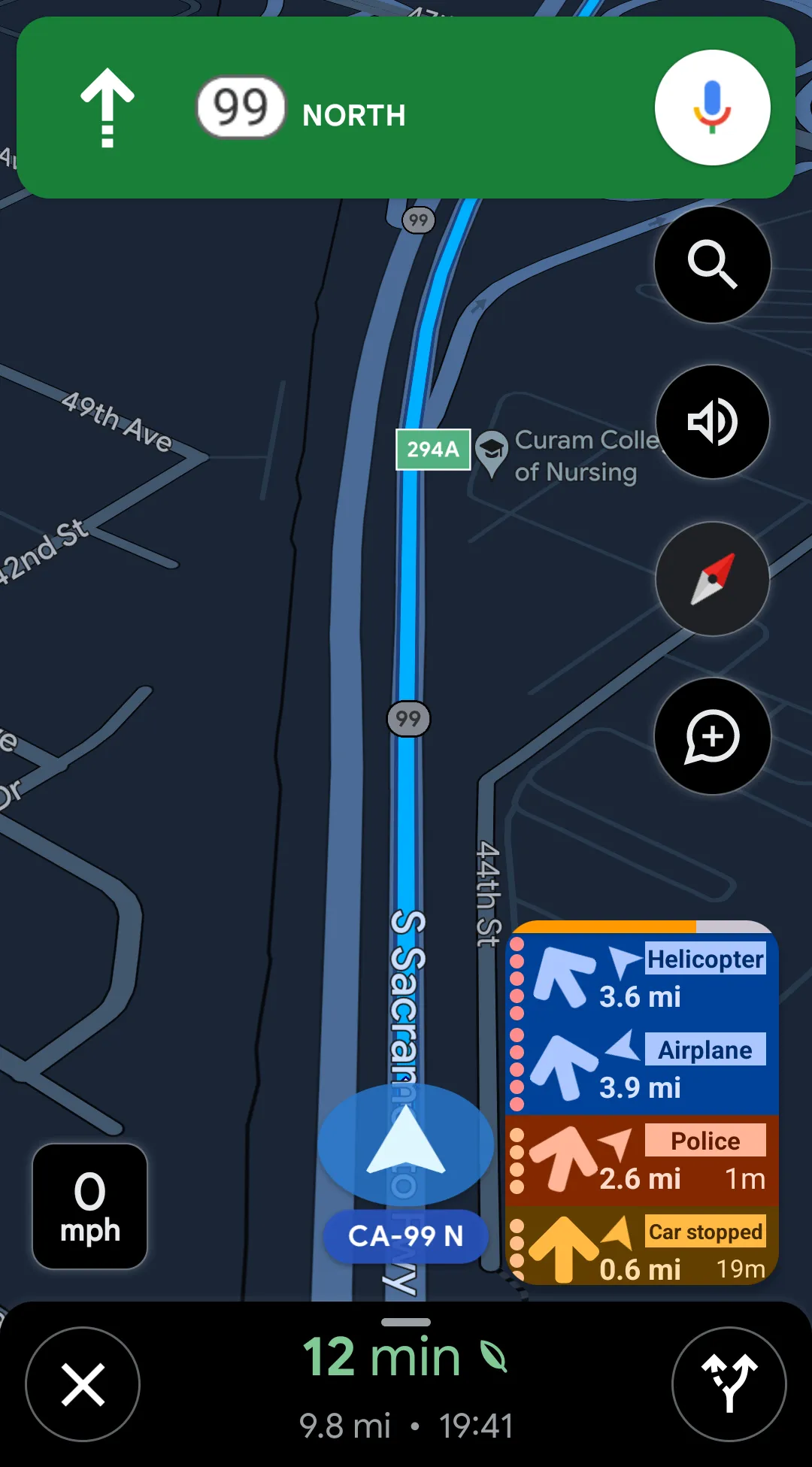Exit navigation with the X button

click(x=83, y=1384)
